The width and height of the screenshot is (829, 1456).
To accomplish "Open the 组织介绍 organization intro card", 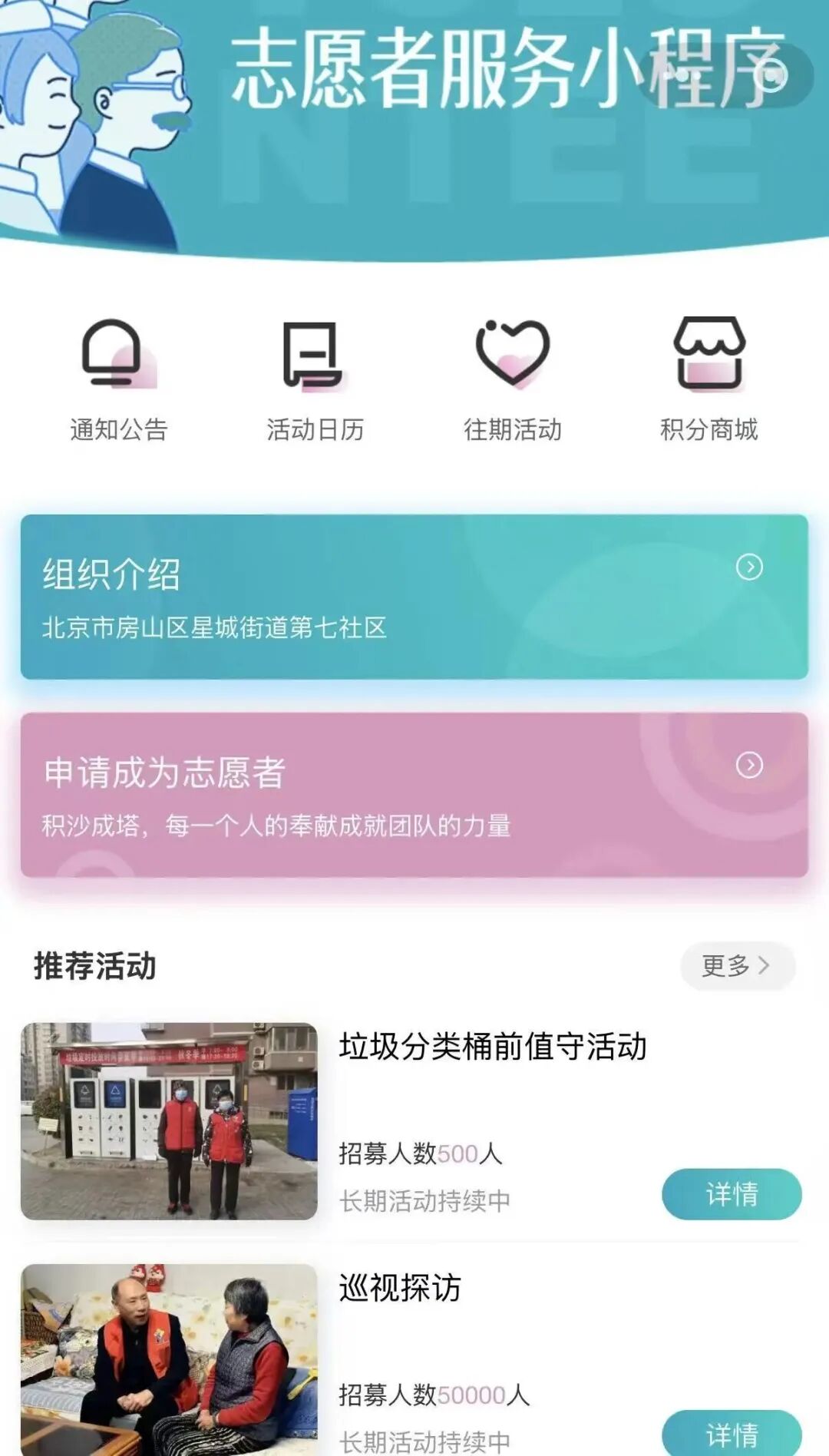I will pos(414,597).
